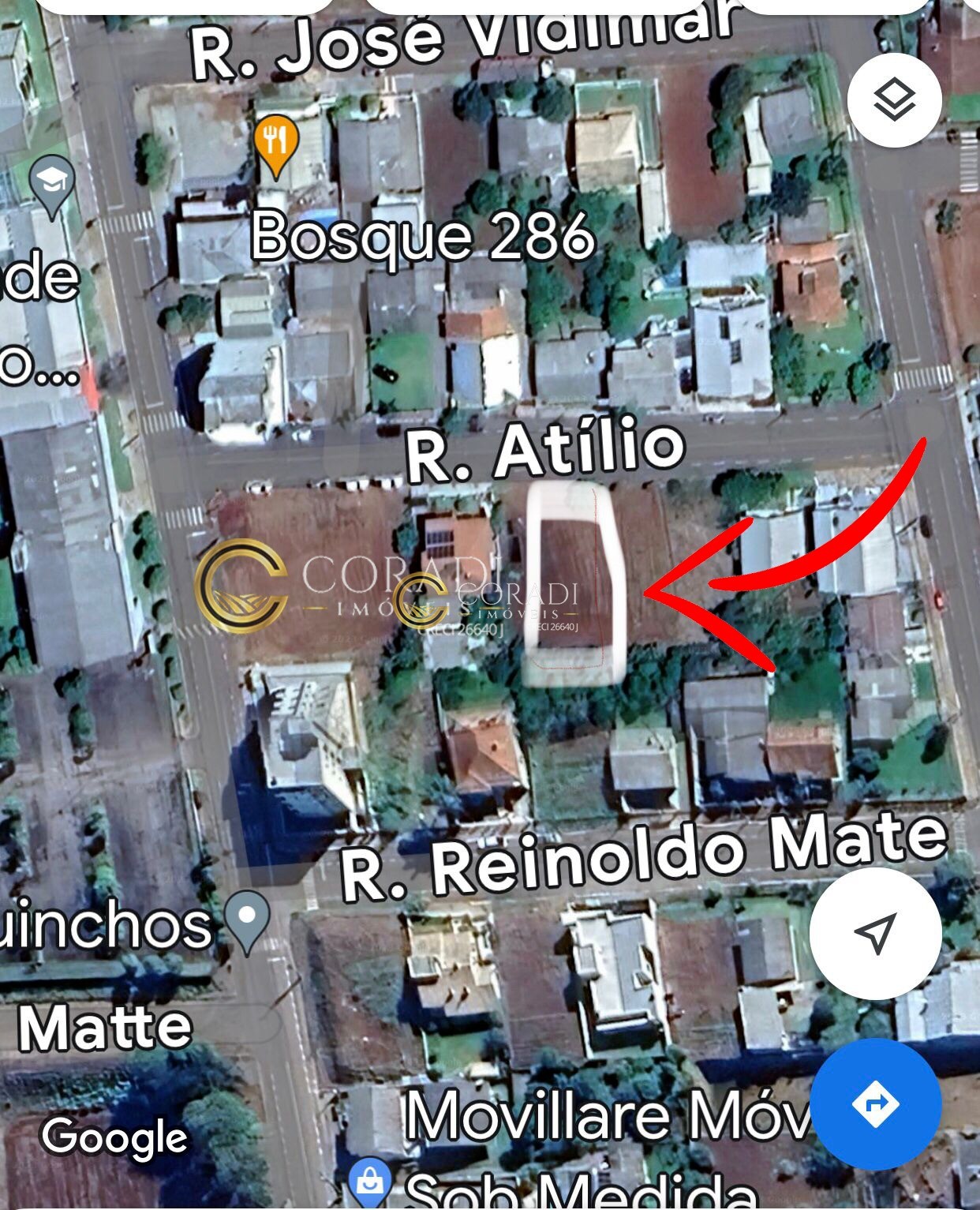This screenshot has width=980, height=1210.
Task: Start directions with the blue arrow button
Action: click(x=875, y=1103)
